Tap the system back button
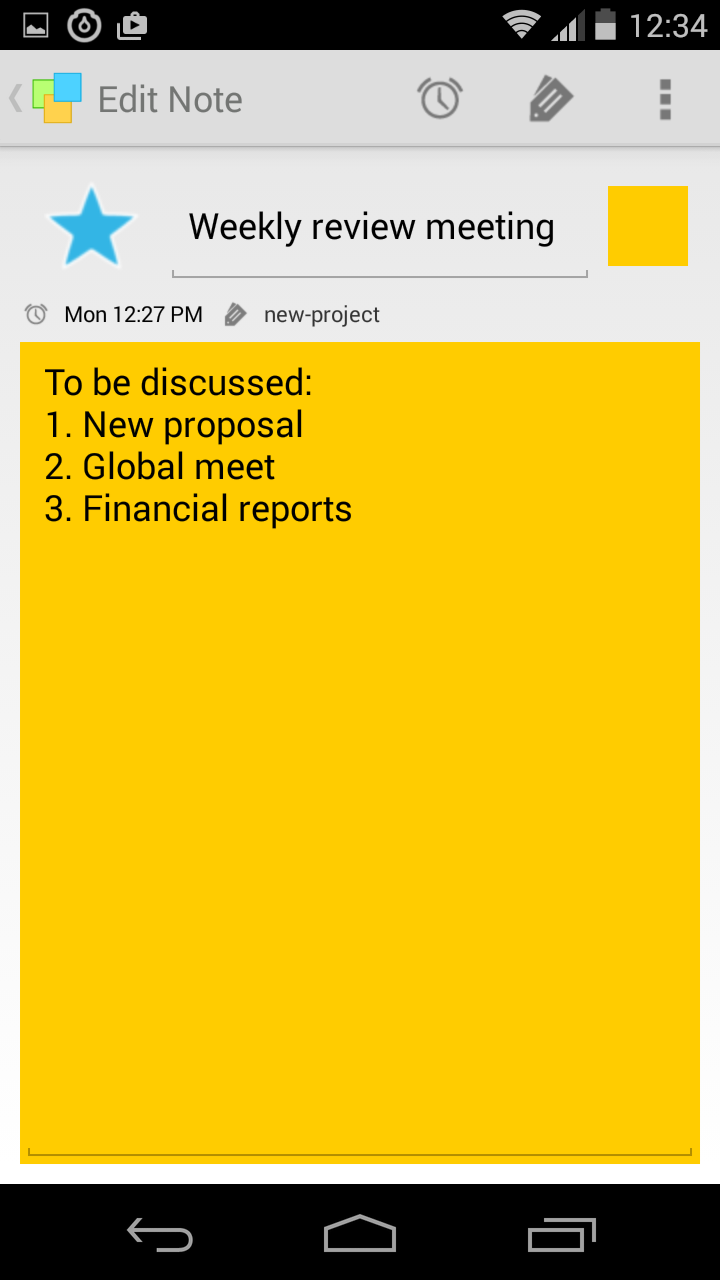This screenshot has width=720, height=1280. click(160, 1235)
